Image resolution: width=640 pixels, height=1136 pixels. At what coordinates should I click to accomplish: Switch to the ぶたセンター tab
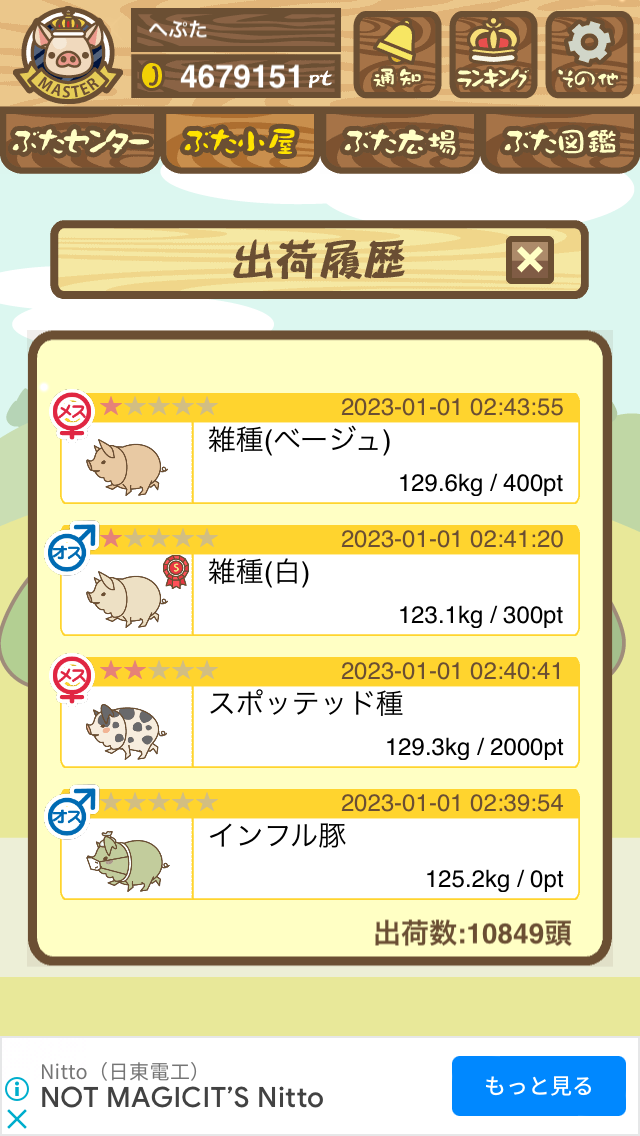click(80, 142)
